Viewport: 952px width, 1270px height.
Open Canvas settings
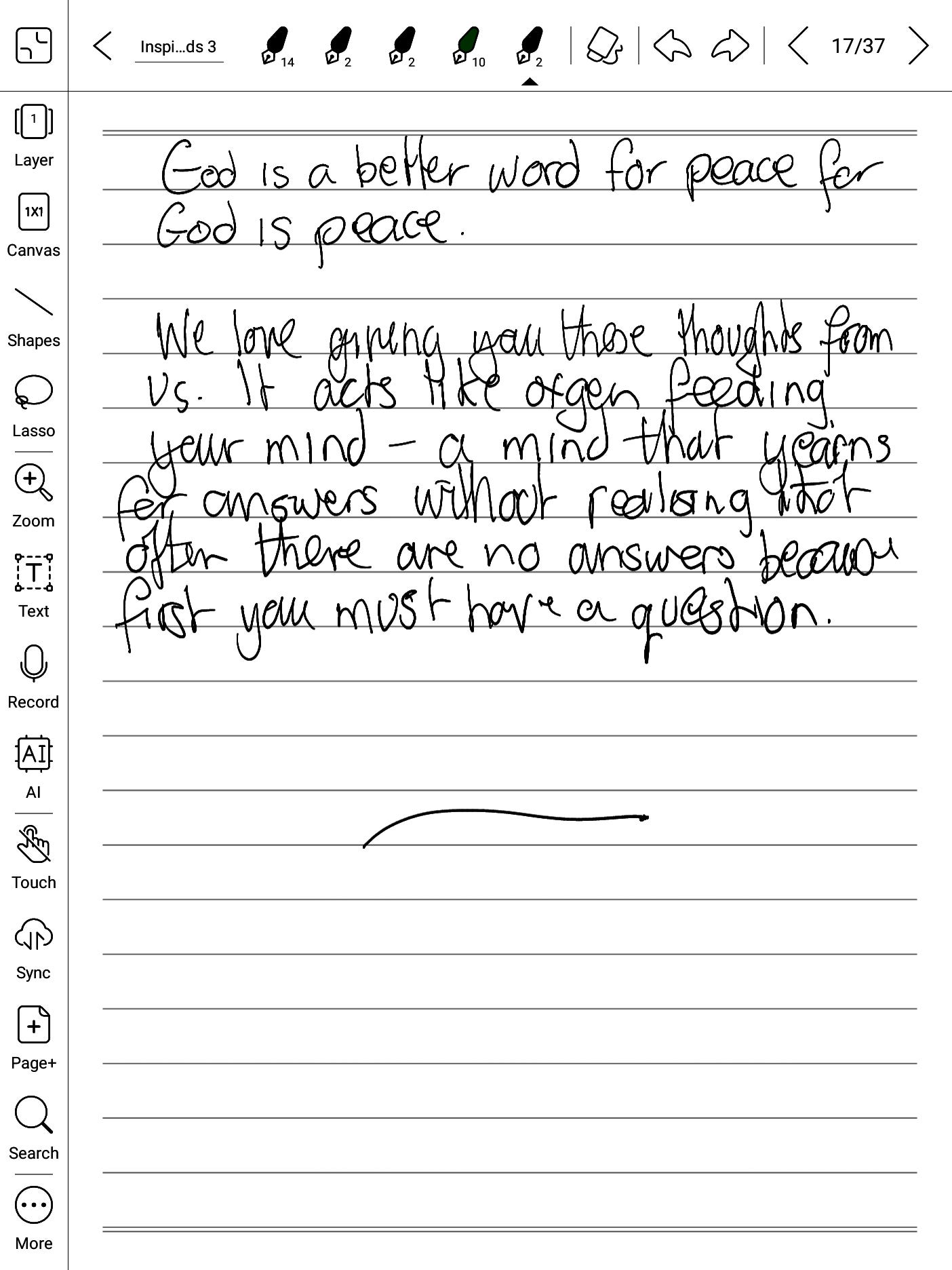click(33, 225)
